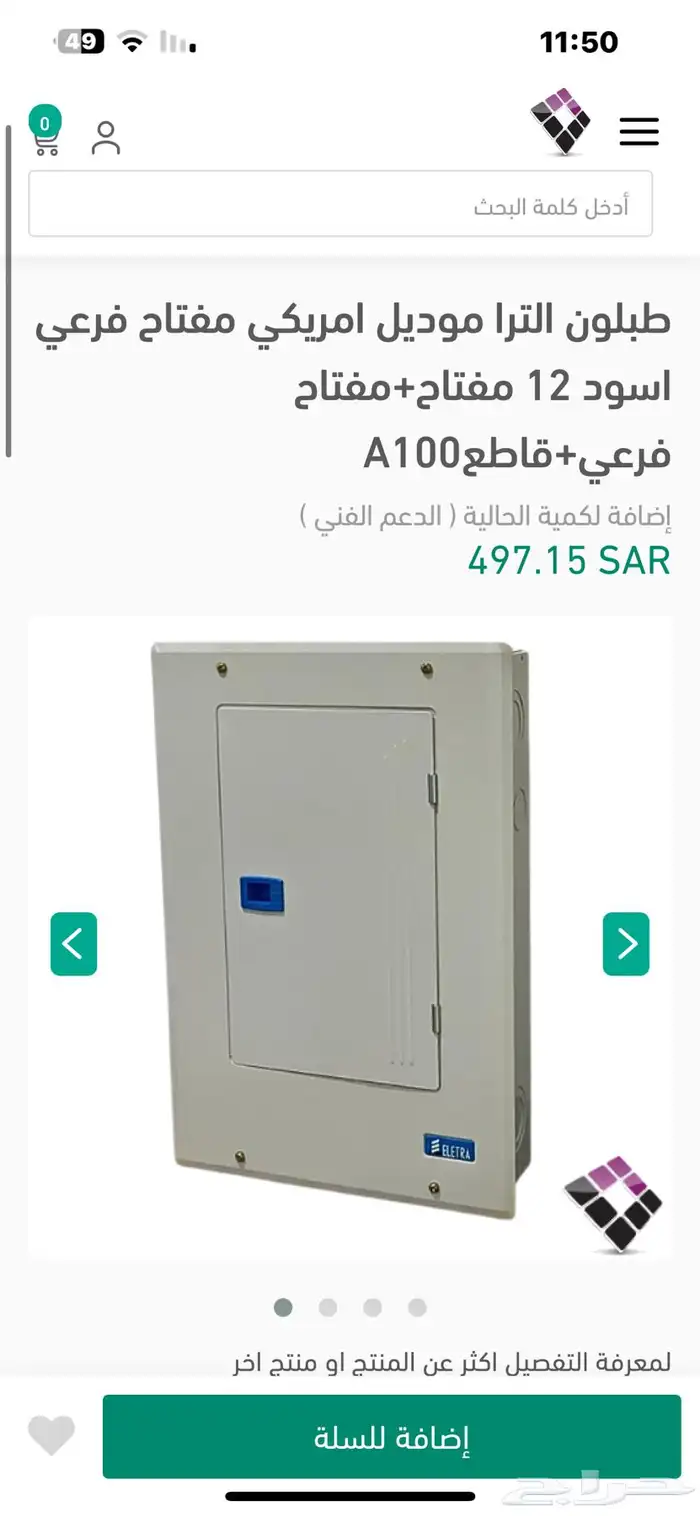
Task: Open the hamburger menu
Action: pos(638,131)
